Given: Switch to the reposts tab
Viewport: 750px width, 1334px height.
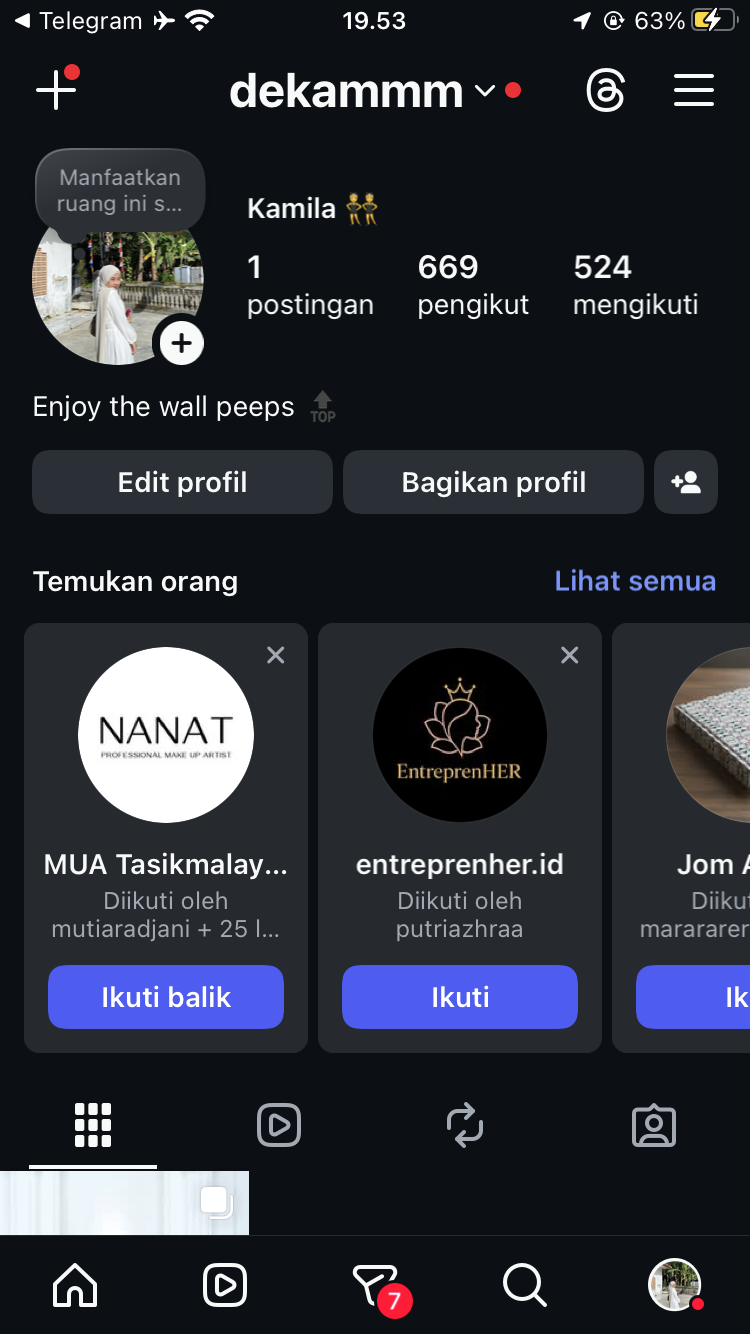Looking at the screenshot, I should tap(465, 1126).
